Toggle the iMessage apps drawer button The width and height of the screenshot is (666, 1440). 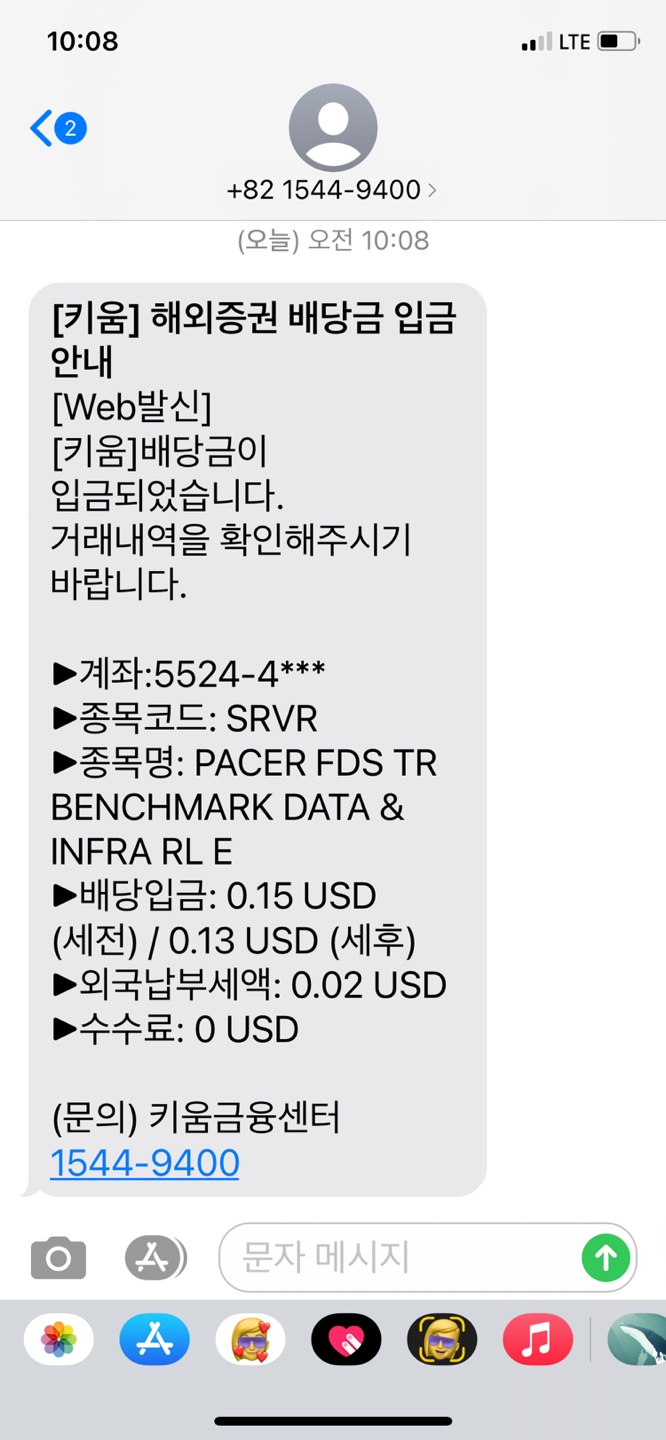pyautogui.click(x=155, y=1258)
